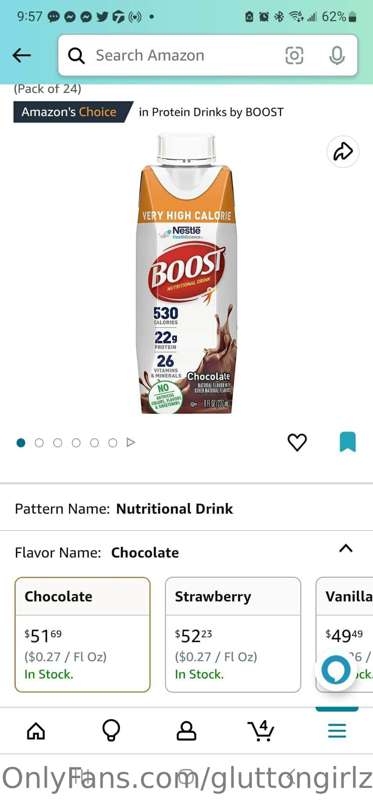373x800 pixels.
Task: Open camera lens search
Action: (x=294, y=55)
